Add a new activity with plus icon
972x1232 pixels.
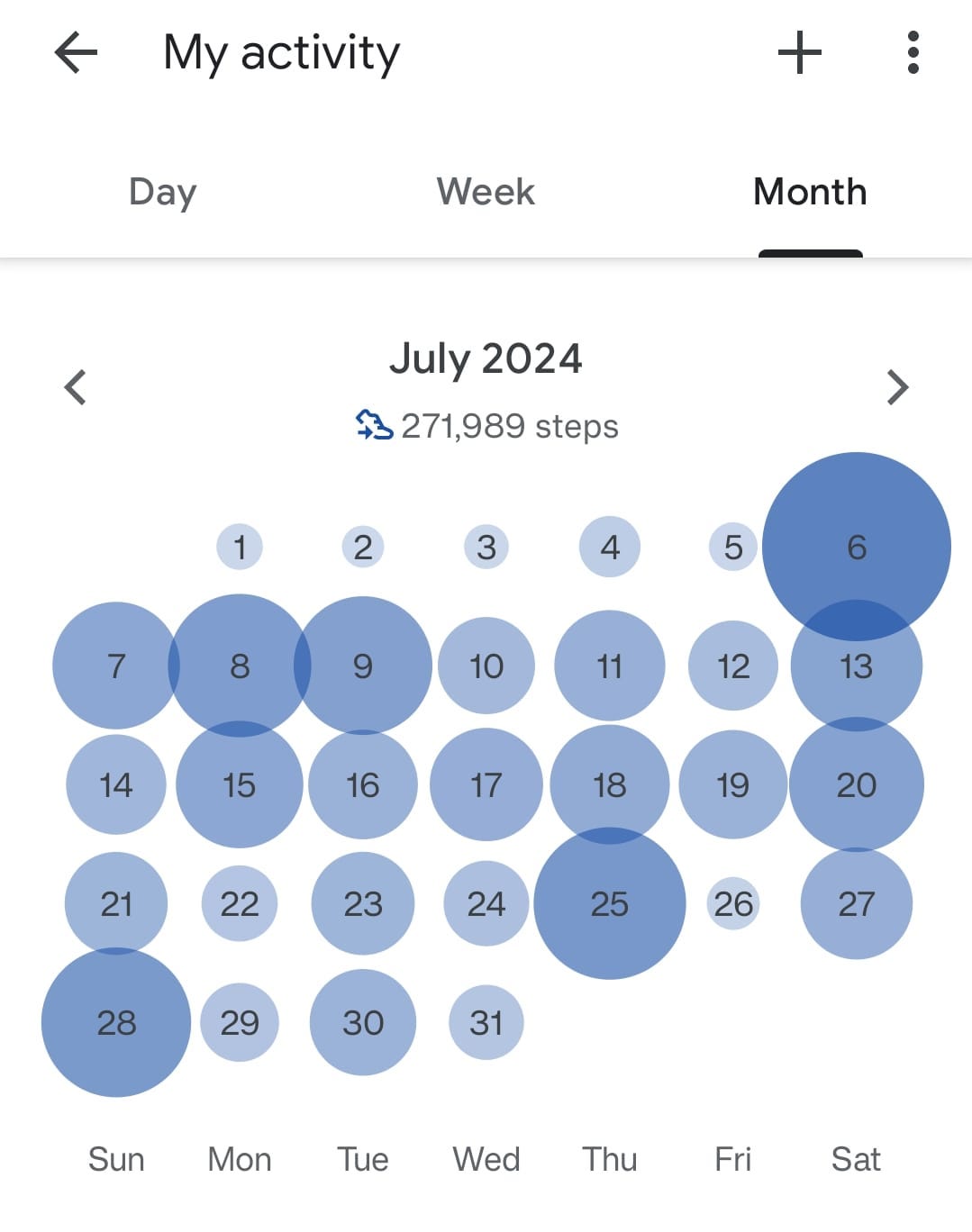tap(799, 52)
